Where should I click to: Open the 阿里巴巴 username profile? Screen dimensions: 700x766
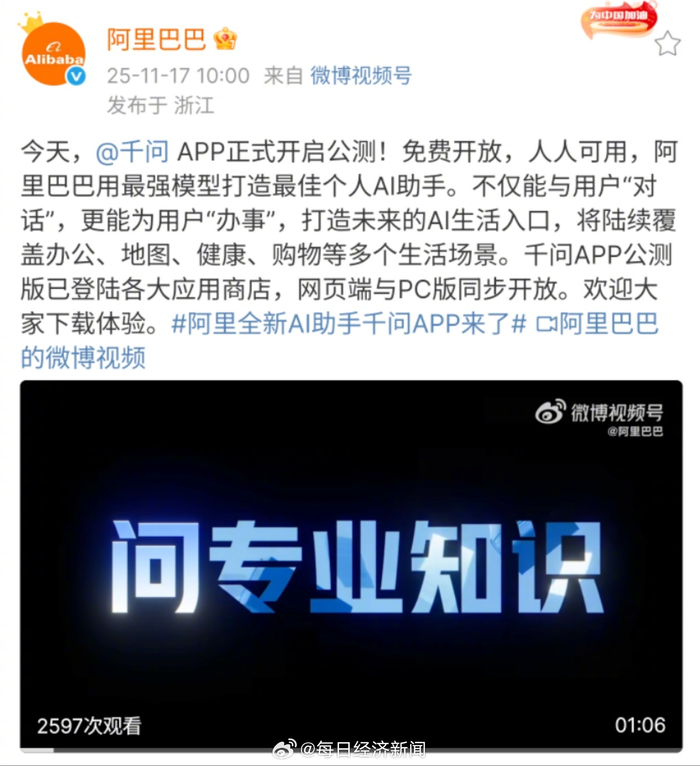click(x=156, y=39)
